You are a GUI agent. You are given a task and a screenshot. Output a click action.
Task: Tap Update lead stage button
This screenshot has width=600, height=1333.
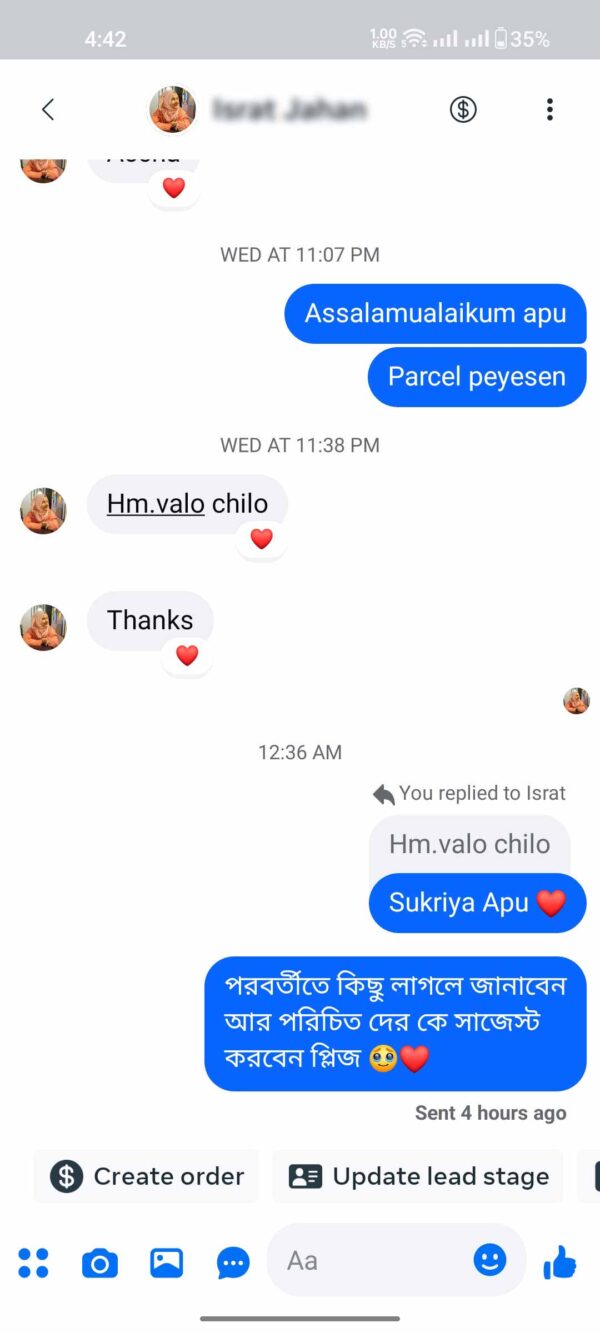tap(418, 1176)
